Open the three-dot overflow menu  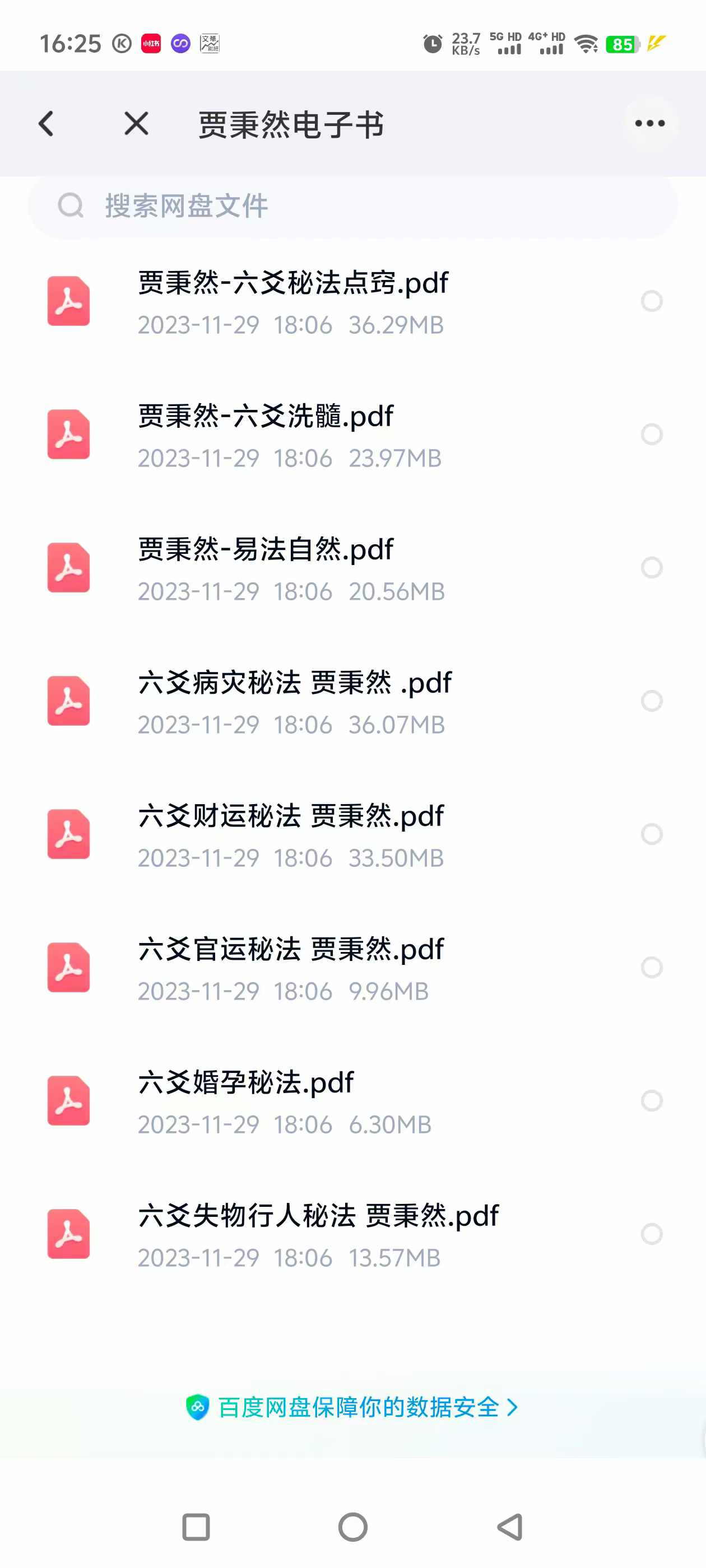pos(650,124)
